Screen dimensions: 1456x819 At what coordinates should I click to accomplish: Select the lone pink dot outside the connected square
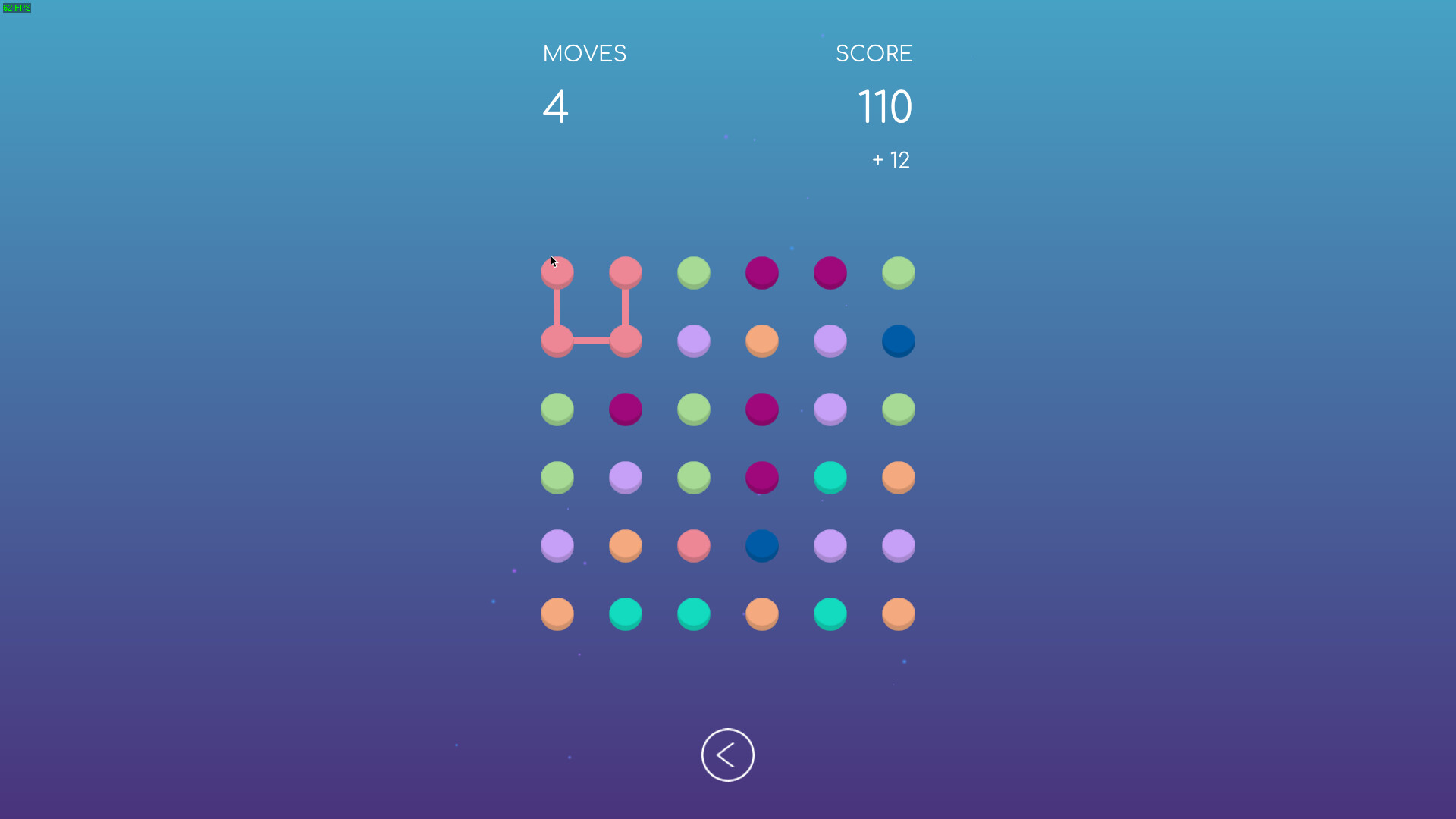click(x=693, y=545)
